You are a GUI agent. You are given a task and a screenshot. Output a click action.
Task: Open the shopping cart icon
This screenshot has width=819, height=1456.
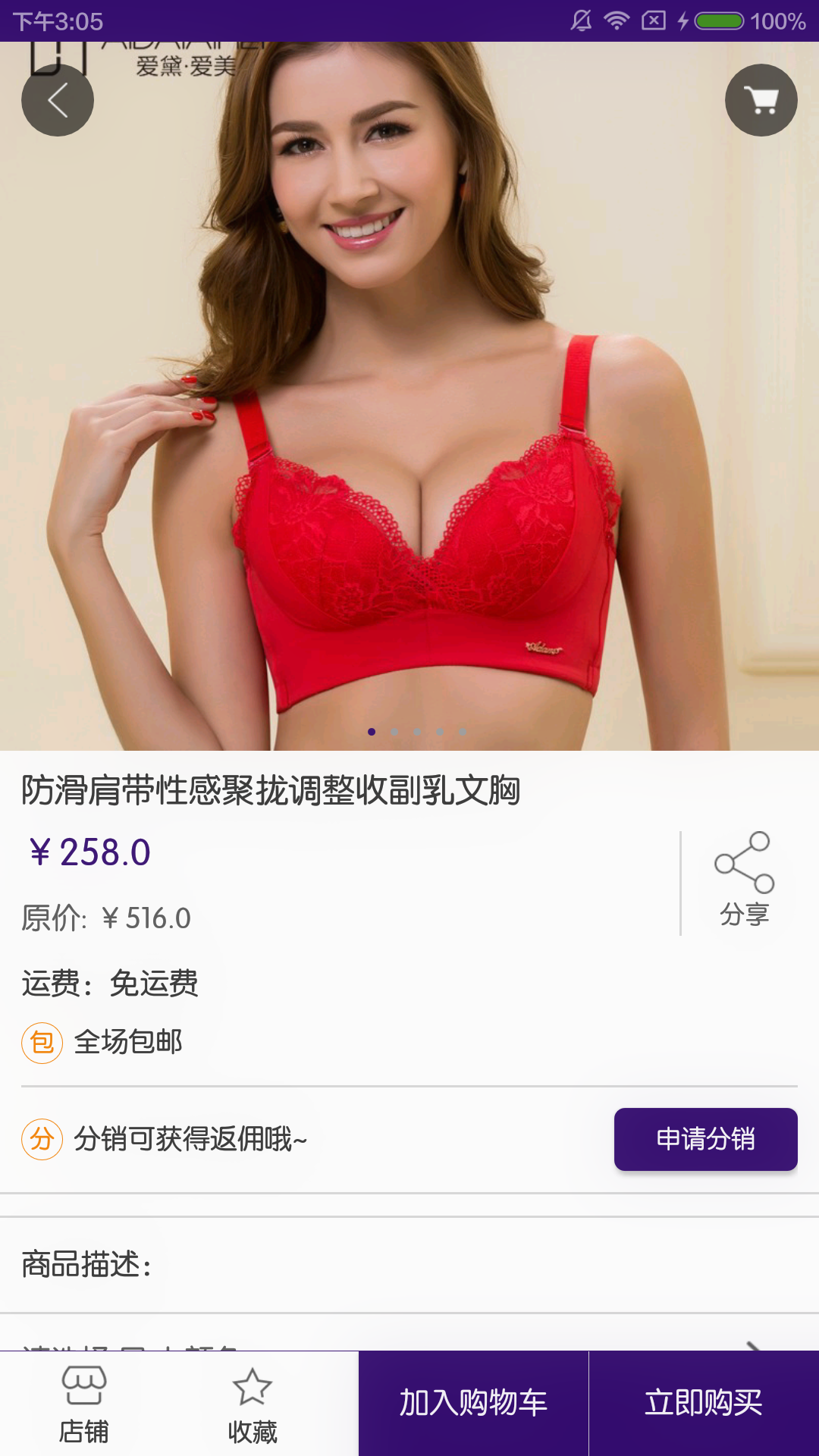[x=761, y=100]
